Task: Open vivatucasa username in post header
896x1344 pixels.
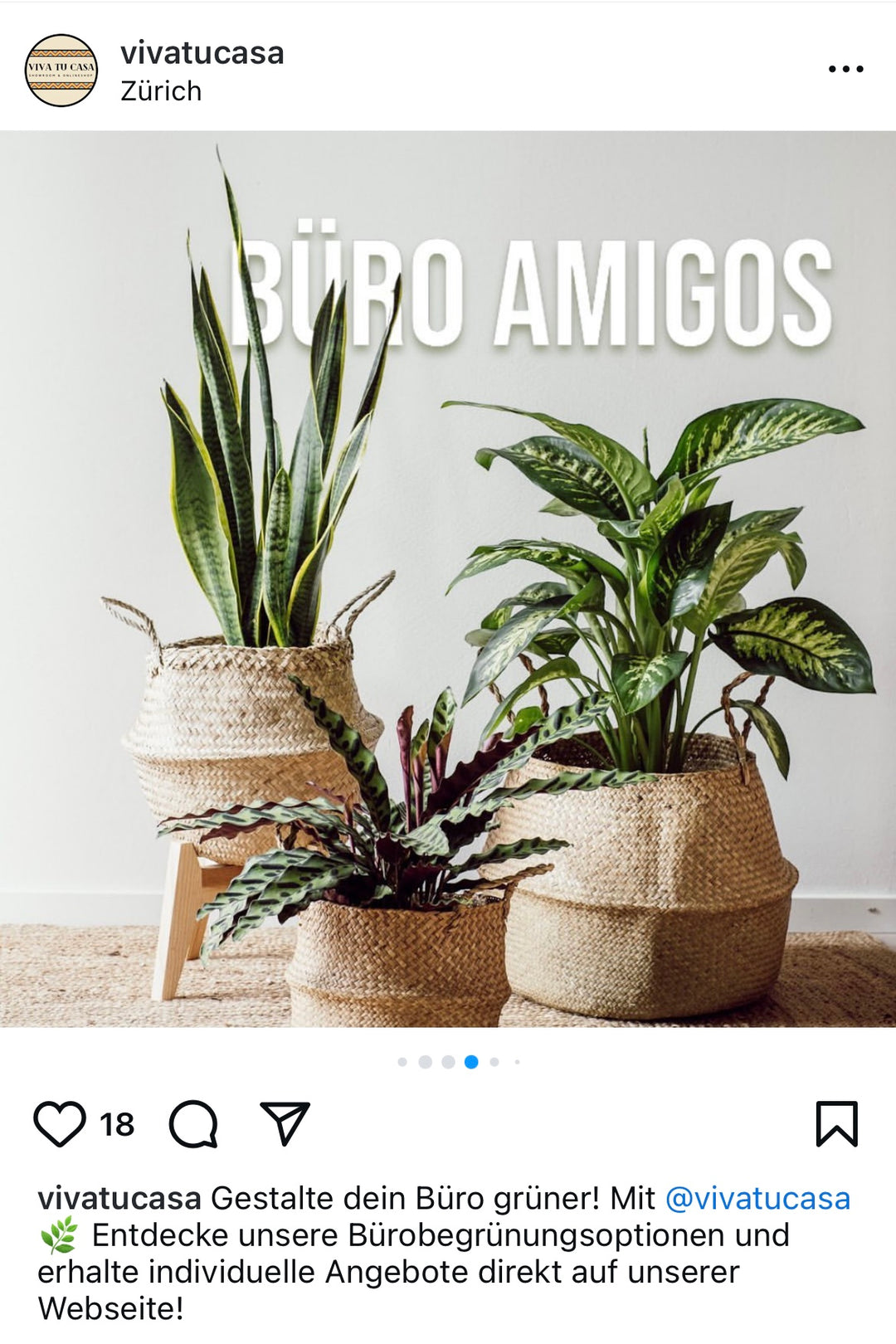Action: point(202,53)
